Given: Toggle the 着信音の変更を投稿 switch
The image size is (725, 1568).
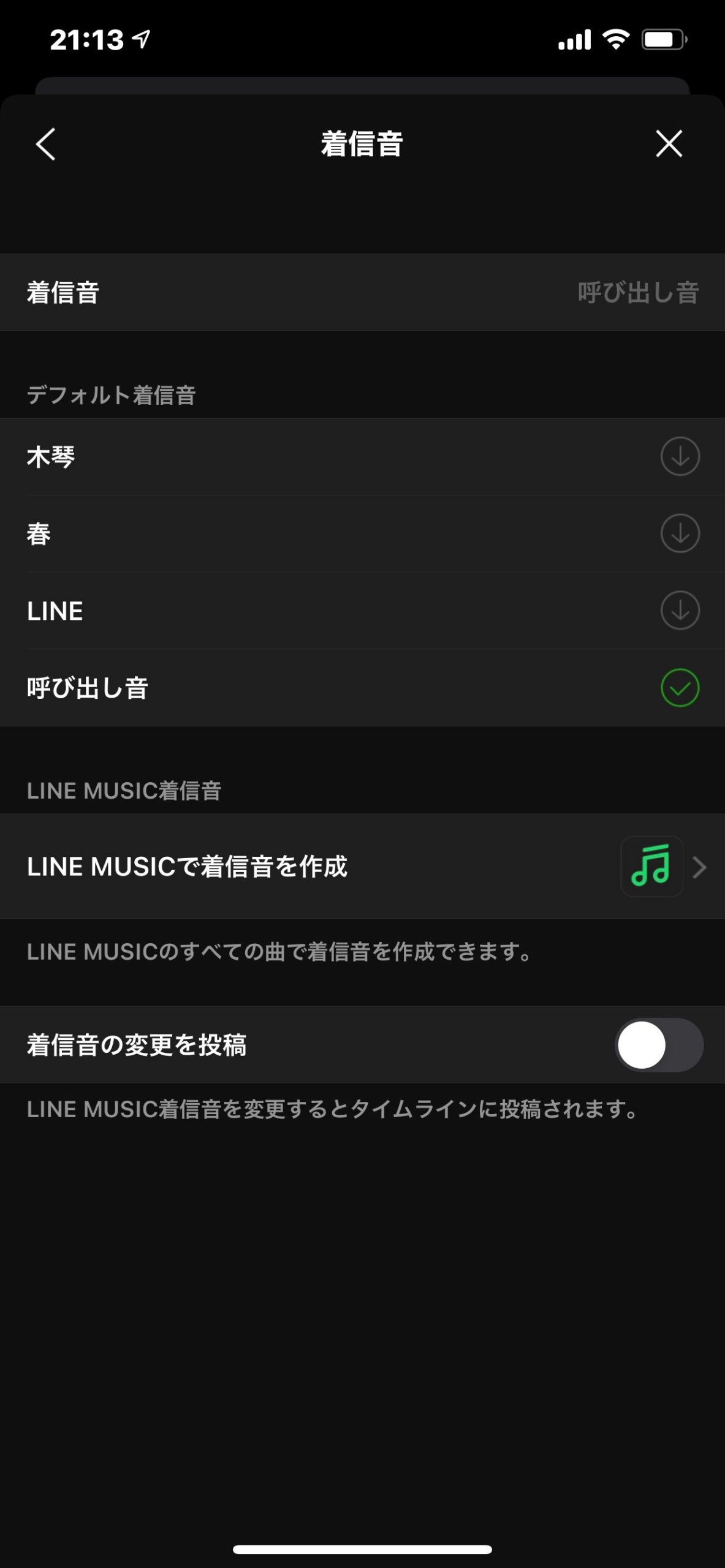Looking at the screenshot, I should [659, 1045].
